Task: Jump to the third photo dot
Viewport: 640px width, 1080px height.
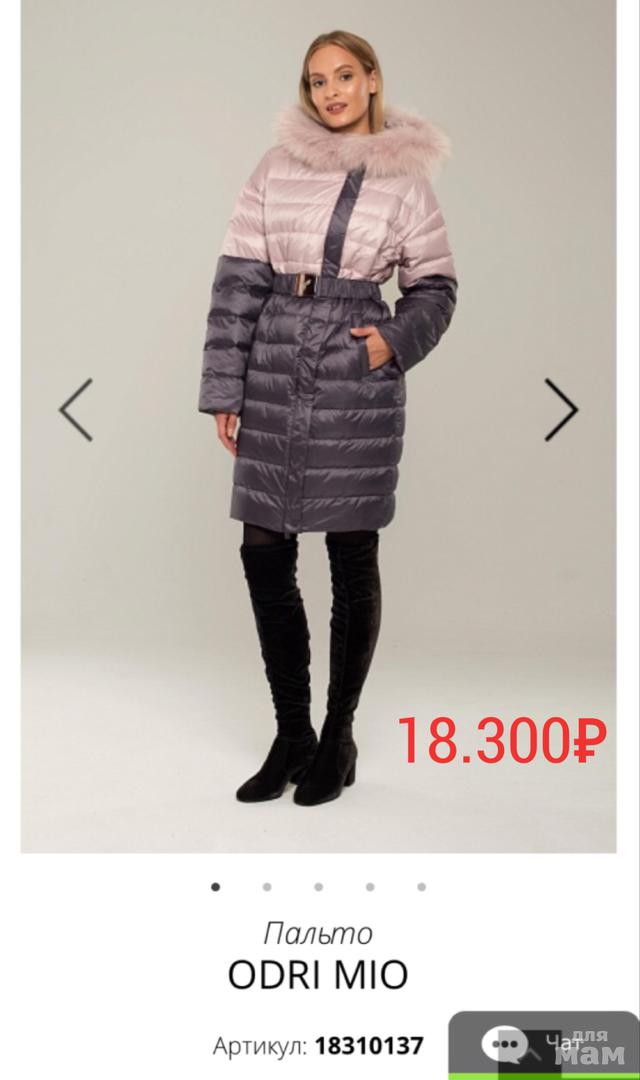Action: pyautogui.click(x=318, y=887)
